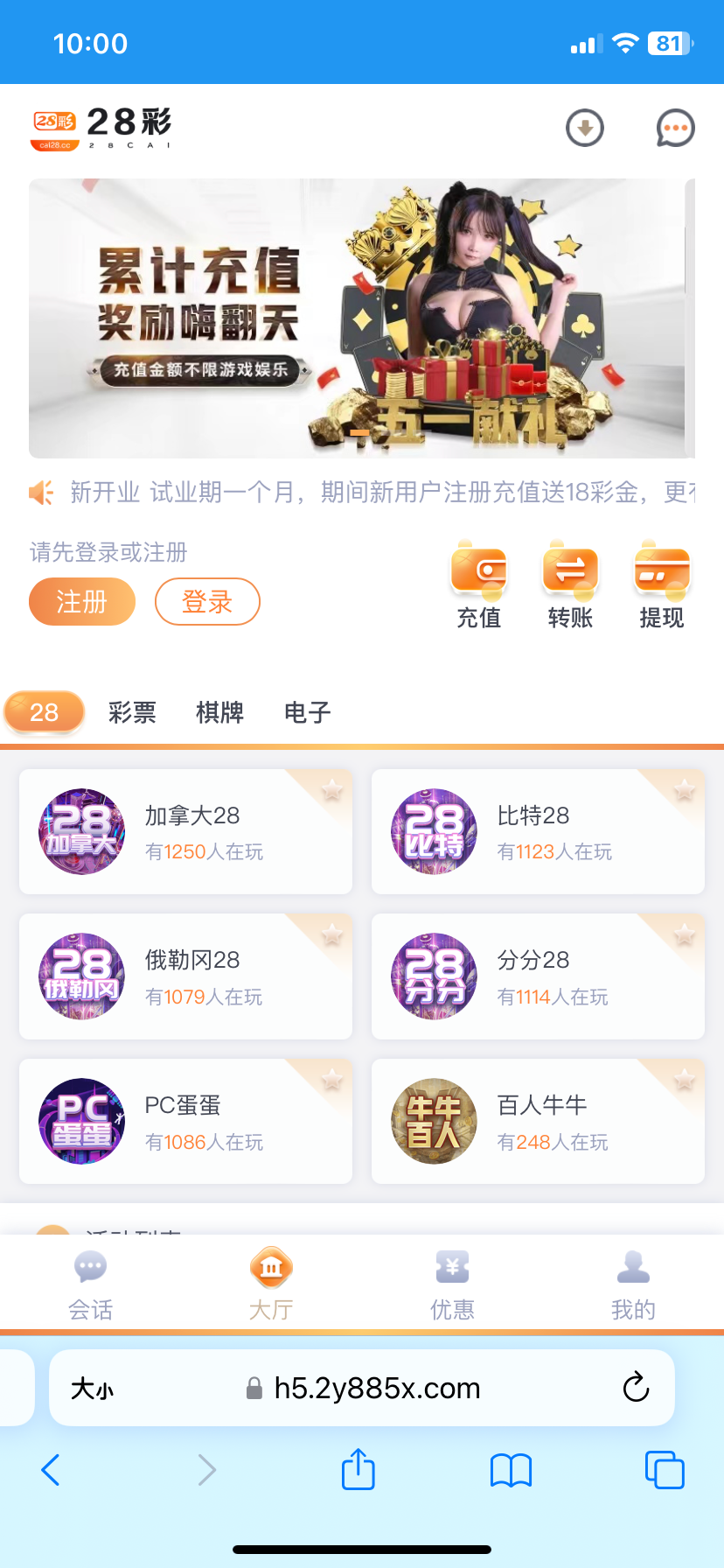Open 提现 withdraw

pos(662,584)
